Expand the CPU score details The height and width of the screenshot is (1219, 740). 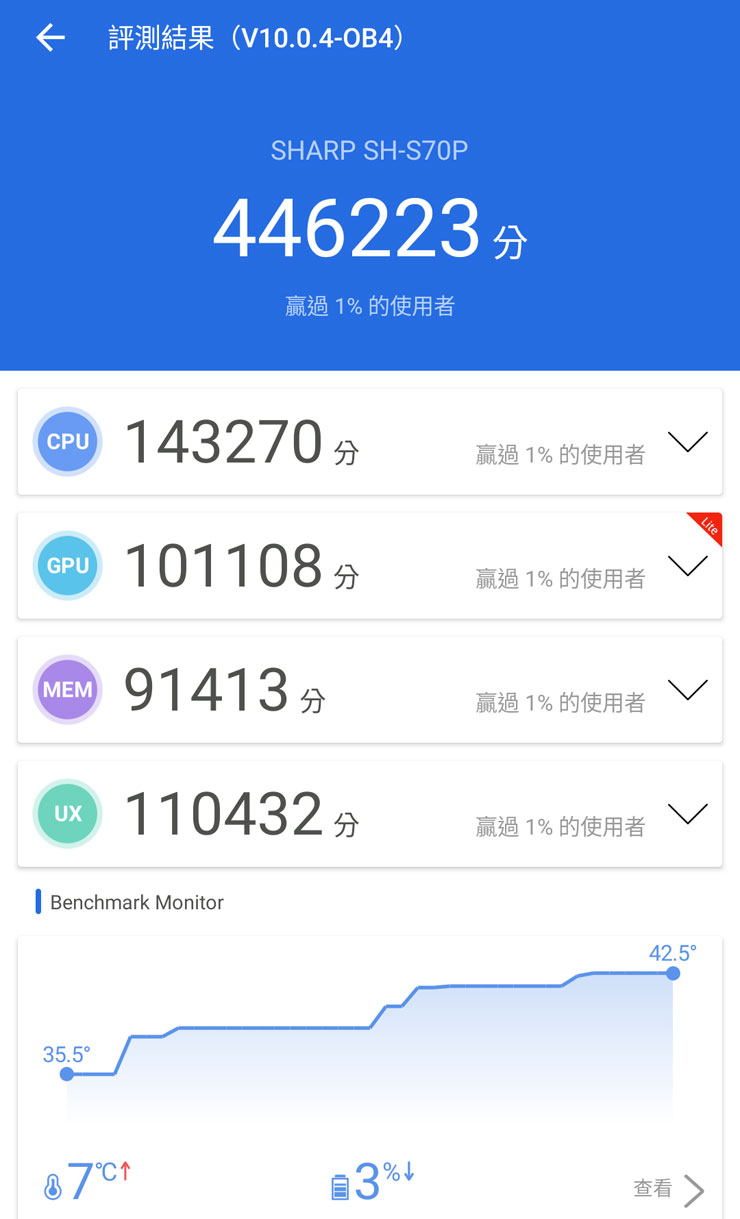pyautogui.click(x=687, y=441)
